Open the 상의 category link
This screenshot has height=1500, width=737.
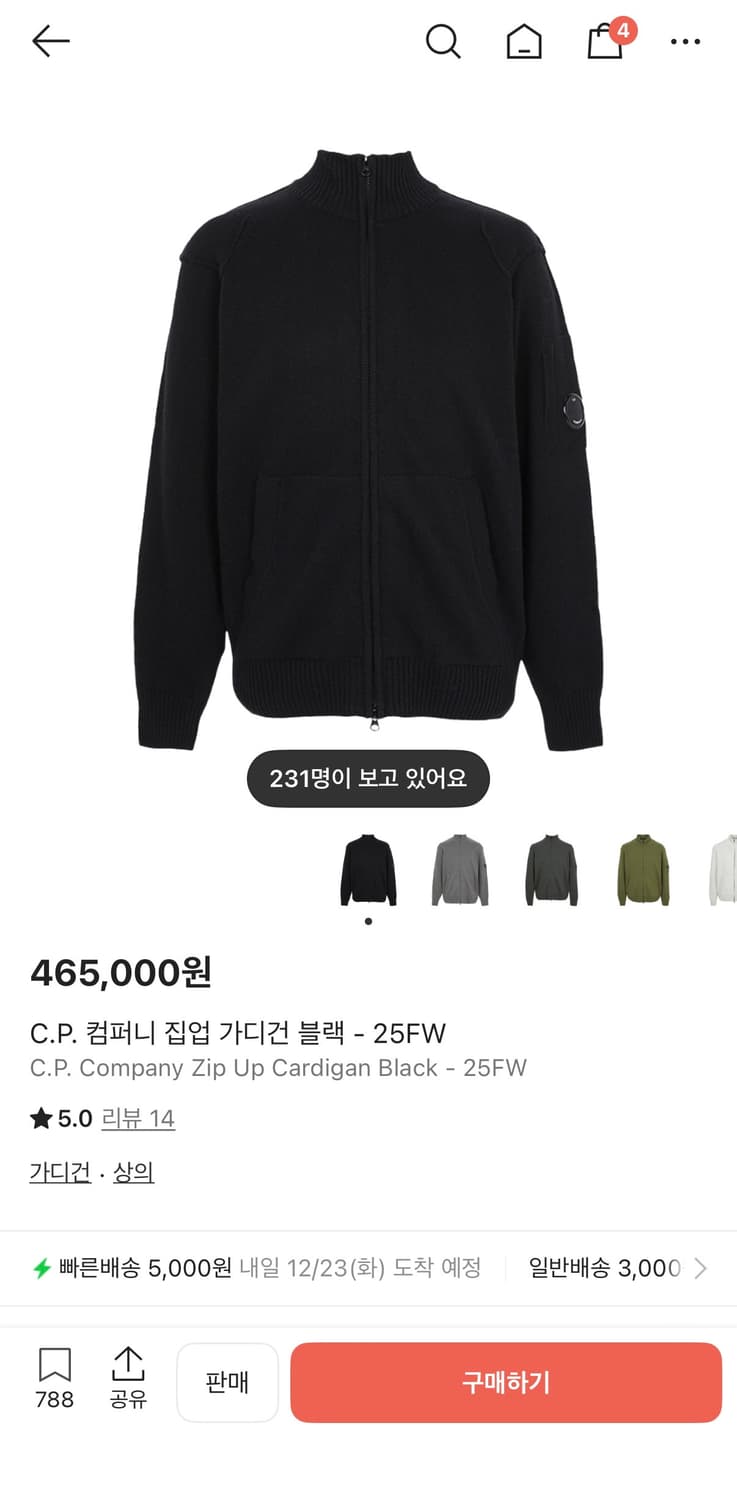point(133,1170)
